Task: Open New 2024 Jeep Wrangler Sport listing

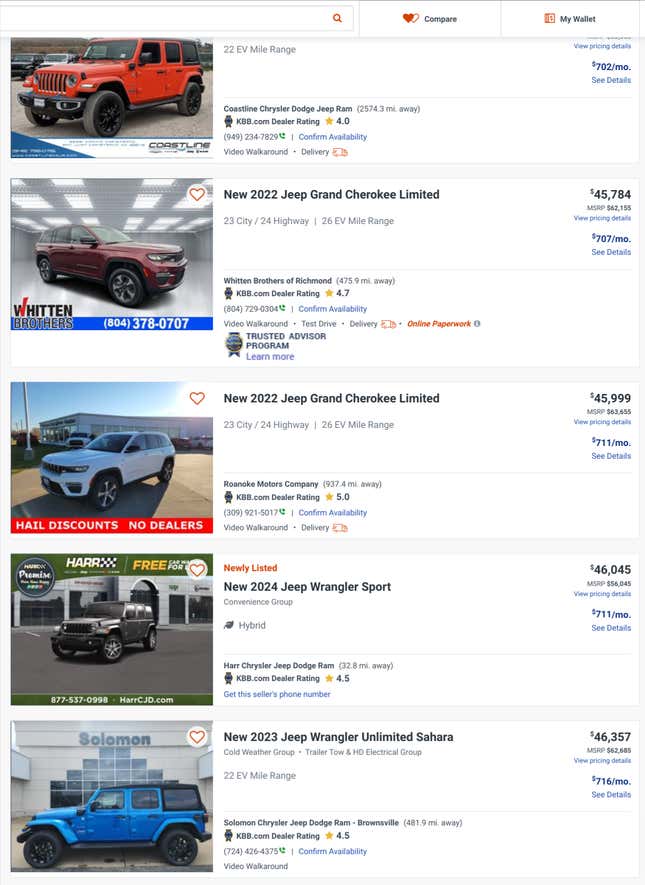Action: click(x=307, y=587)
